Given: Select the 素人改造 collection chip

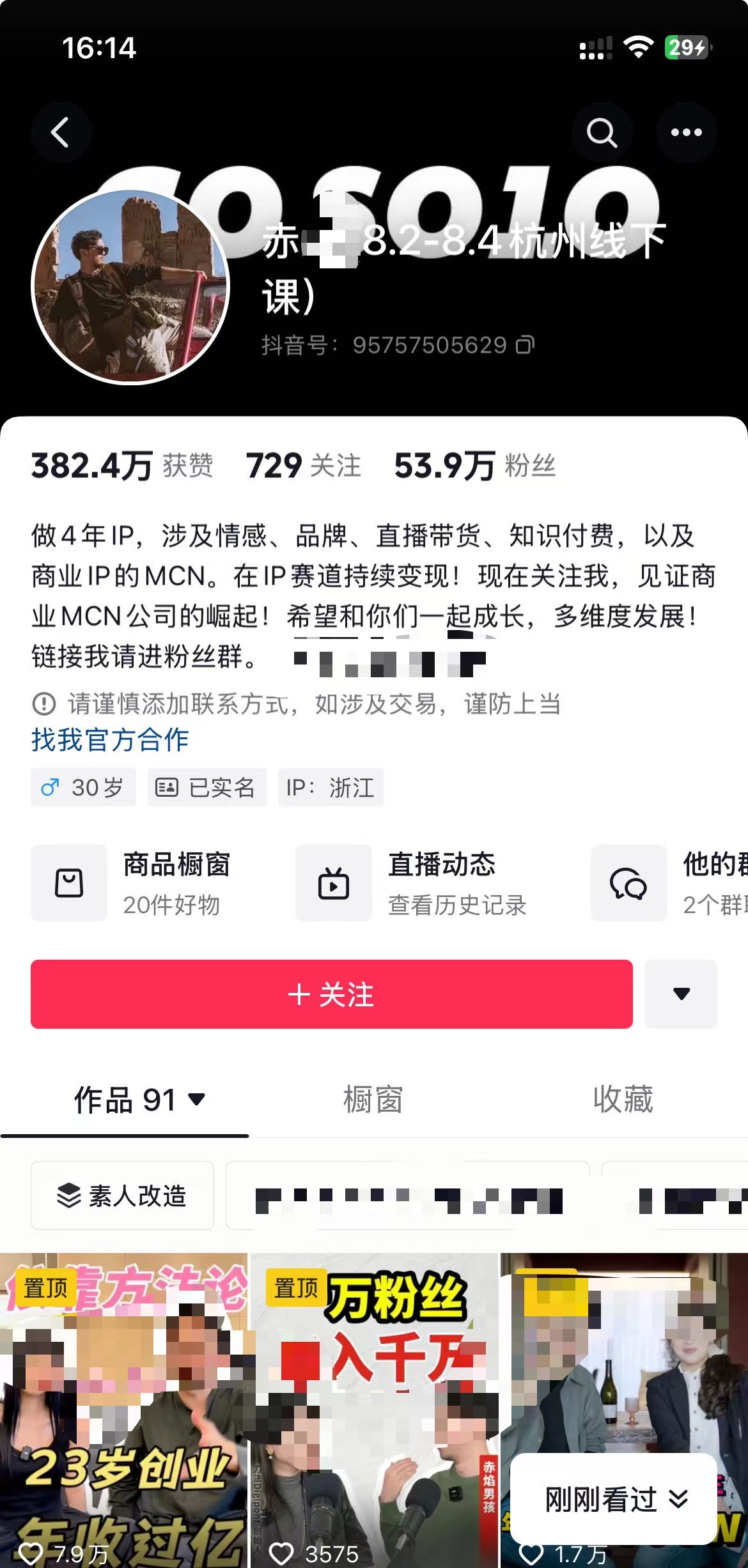Looking at the screenshot, I should [122, 1195].
